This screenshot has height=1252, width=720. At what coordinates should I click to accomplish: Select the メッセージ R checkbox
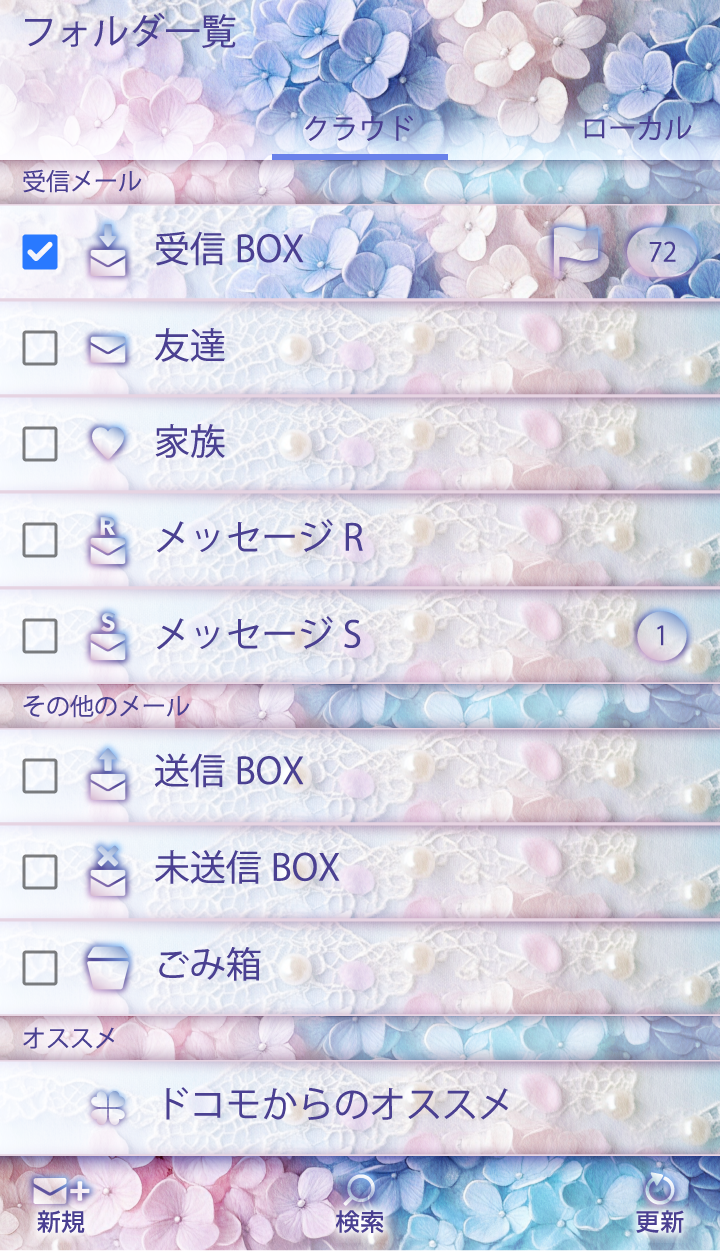[x=40, y=540]
